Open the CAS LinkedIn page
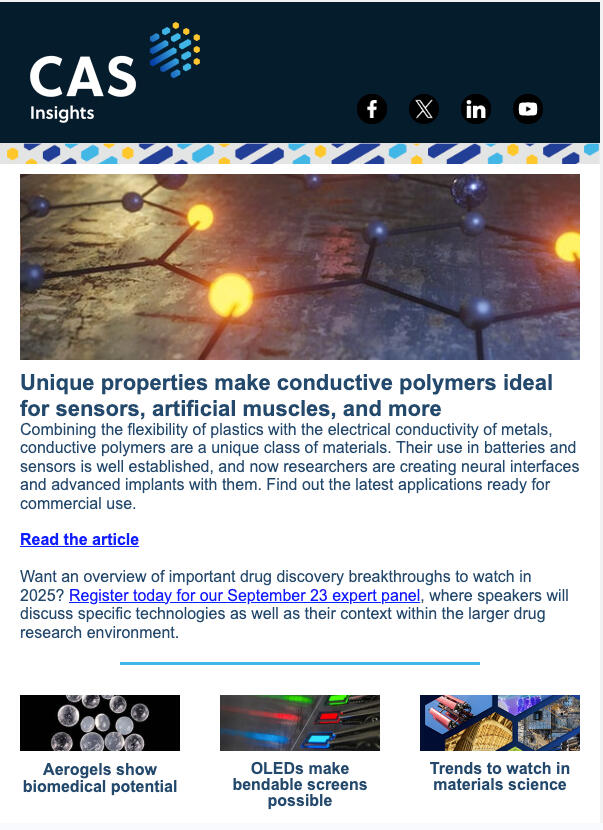 (476, 109)
